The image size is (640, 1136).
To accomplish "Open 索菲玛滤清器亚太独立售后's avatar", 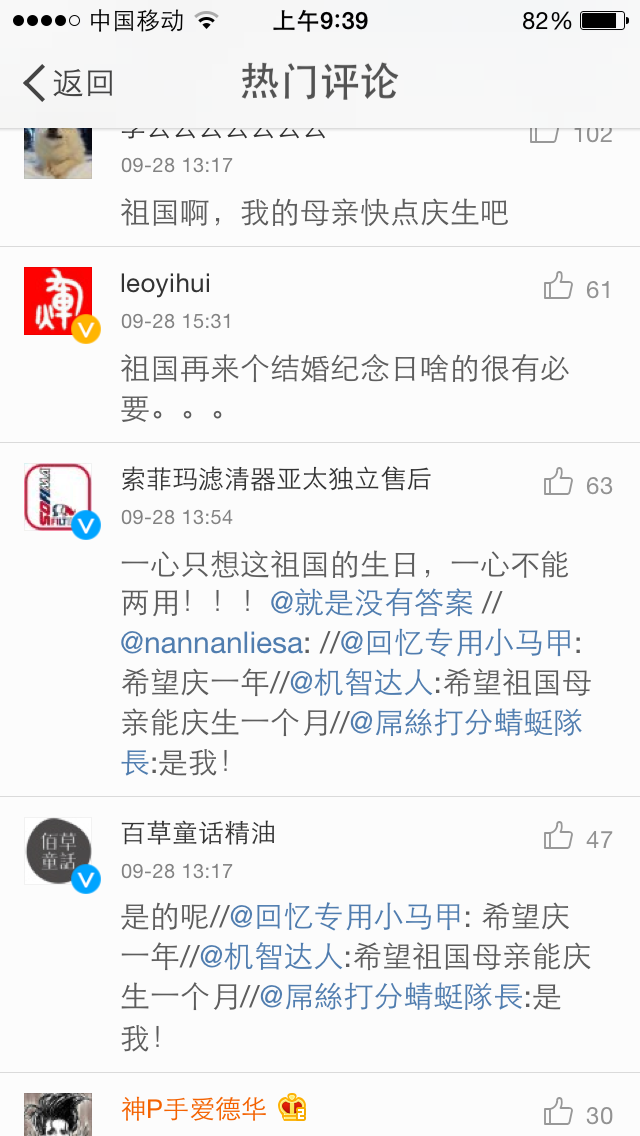I will [x=58, y=497].
